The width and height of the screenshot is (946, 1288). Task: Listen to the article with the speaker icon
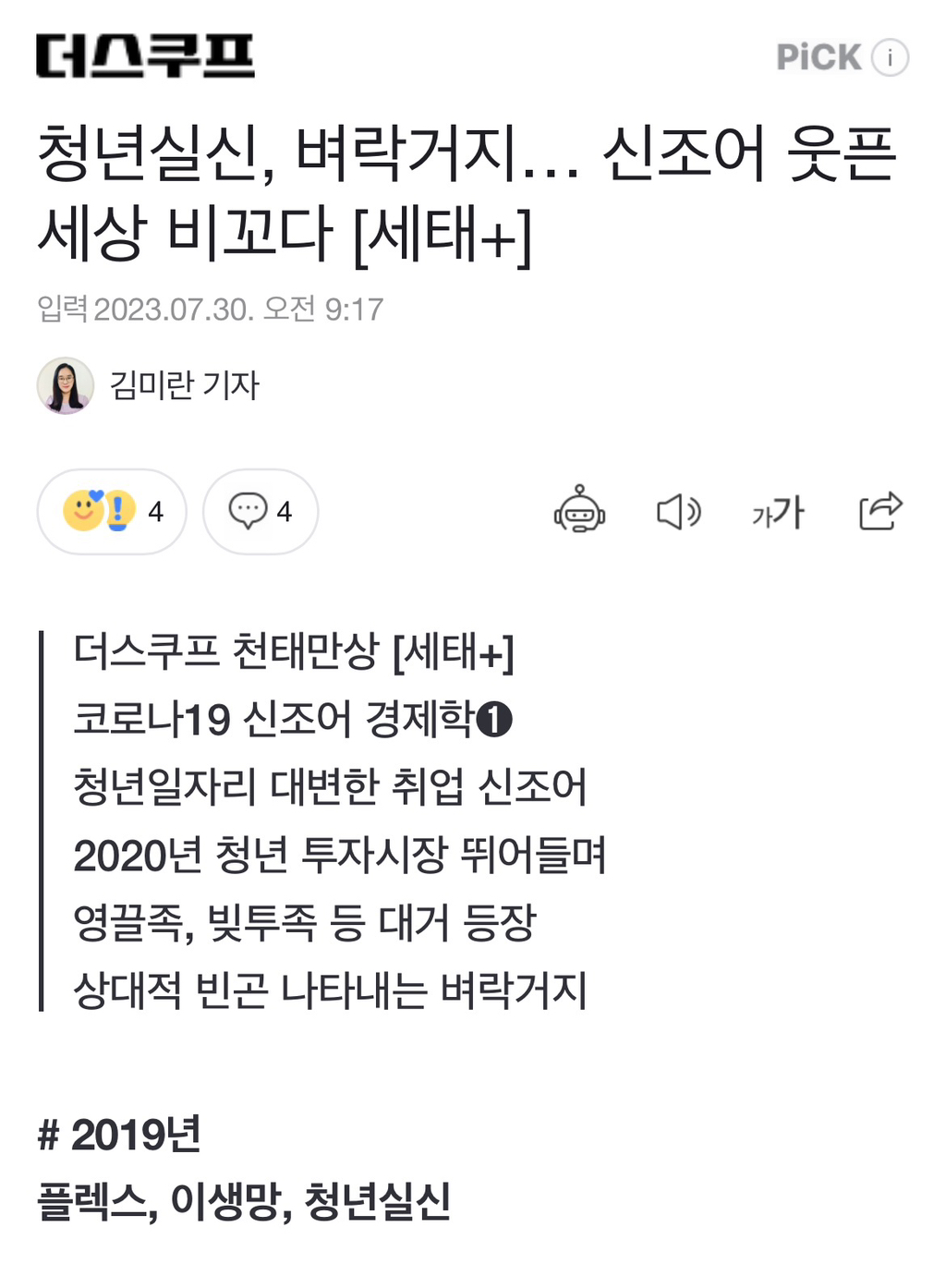(679, 511)
